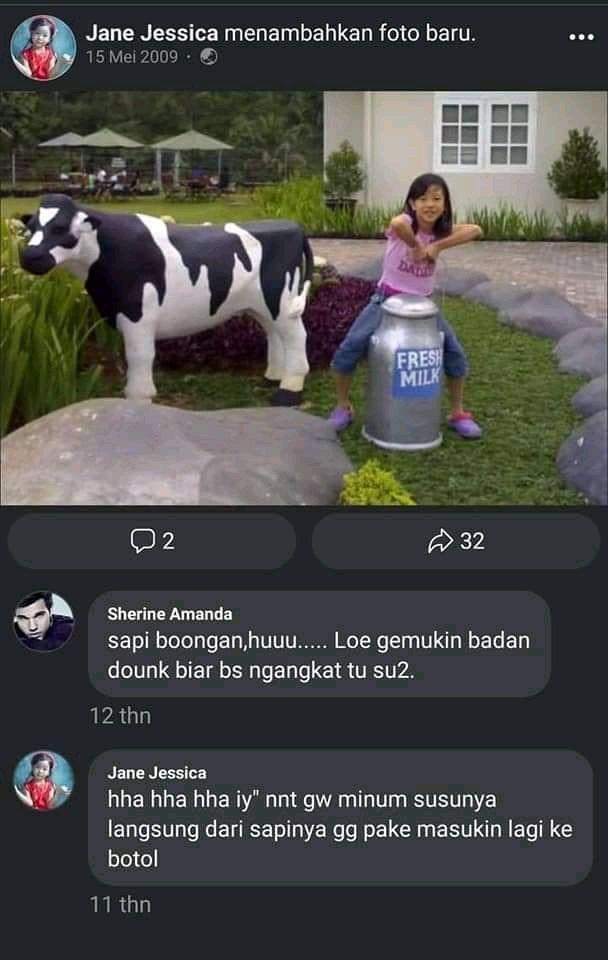Open Jane Jessica's avatar beside her reply

[43, 781]
